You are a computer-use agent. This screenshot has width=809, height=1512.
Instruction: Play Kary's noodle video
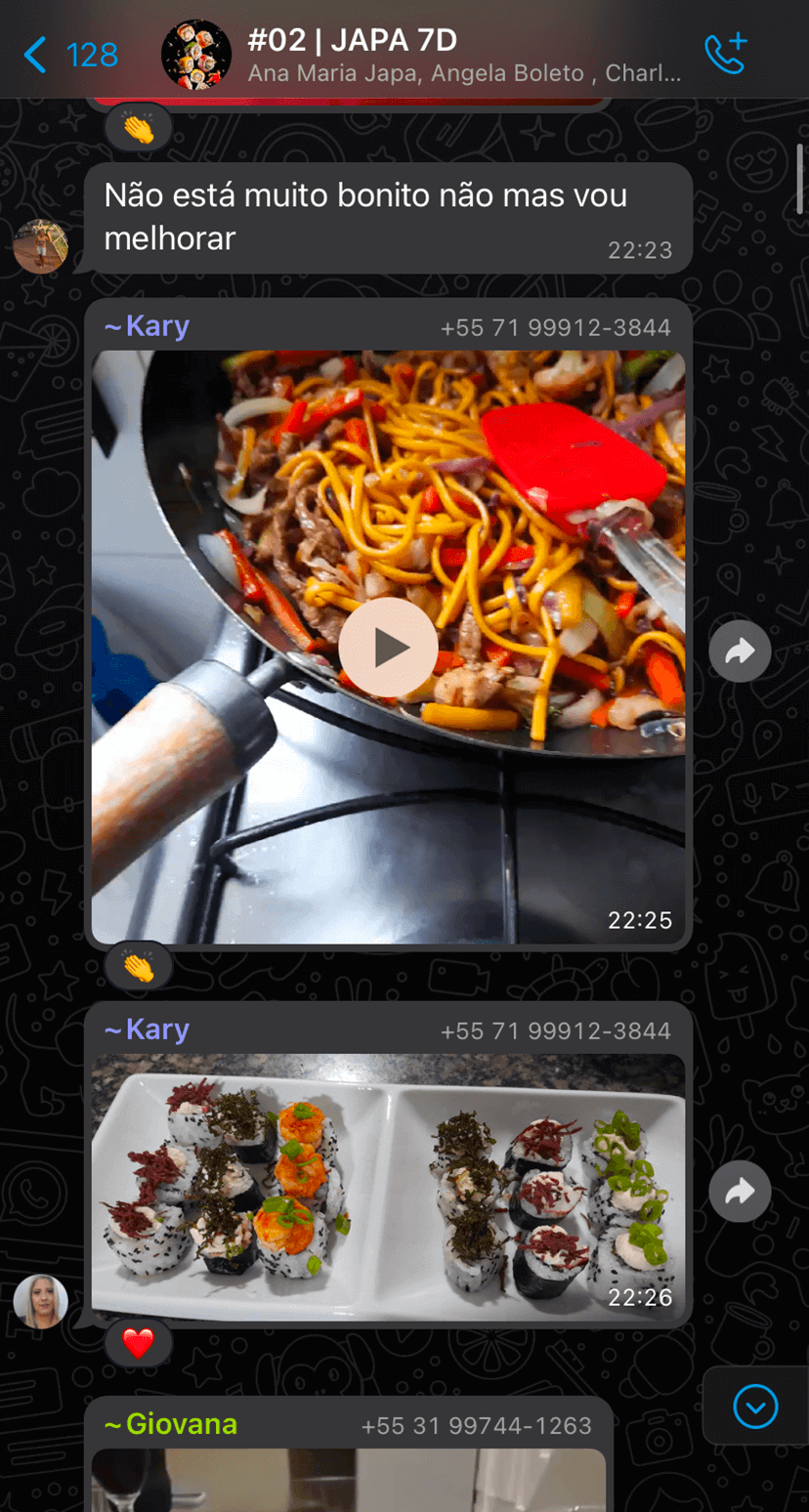388,648
